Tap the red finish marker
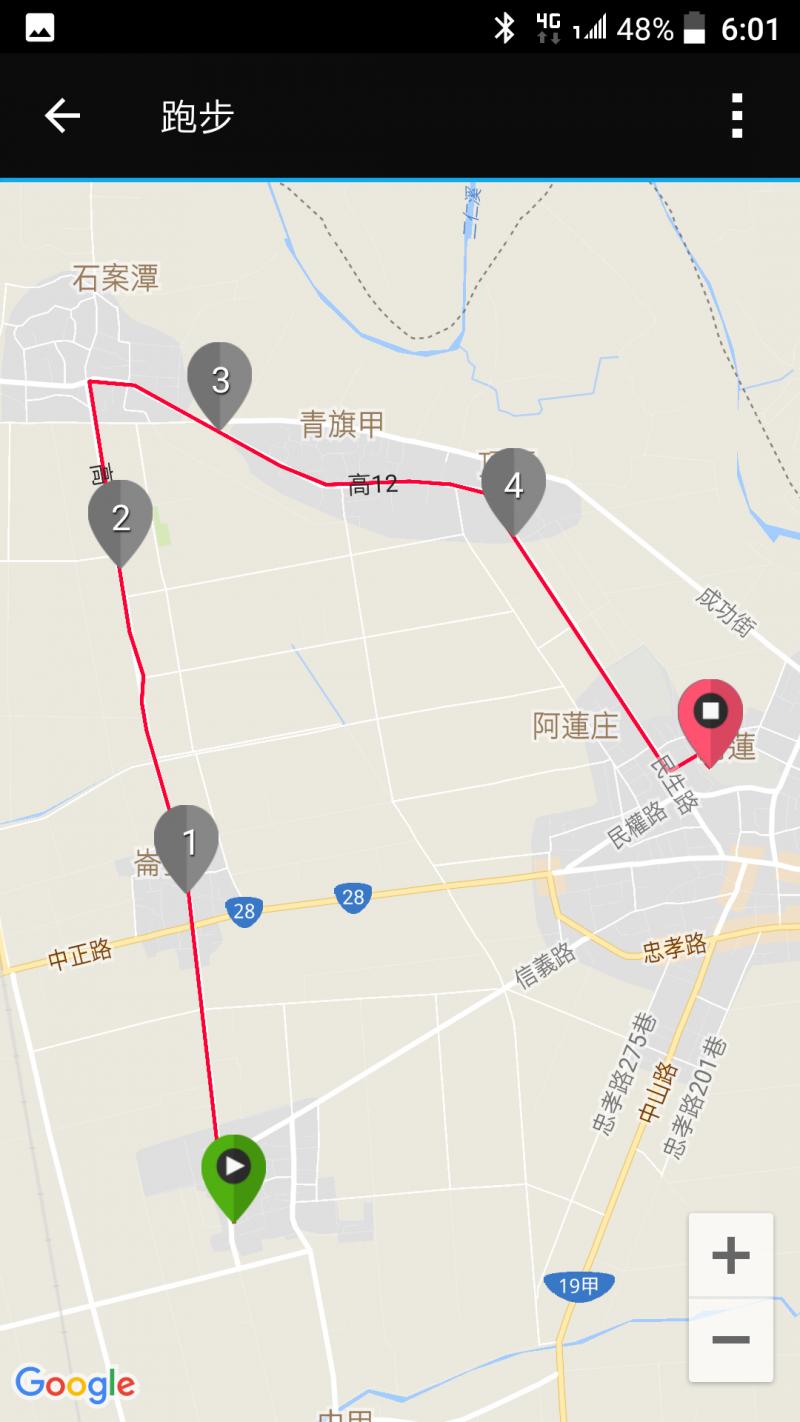Viewport: 800px width, 1422px height. click(710, 713)
